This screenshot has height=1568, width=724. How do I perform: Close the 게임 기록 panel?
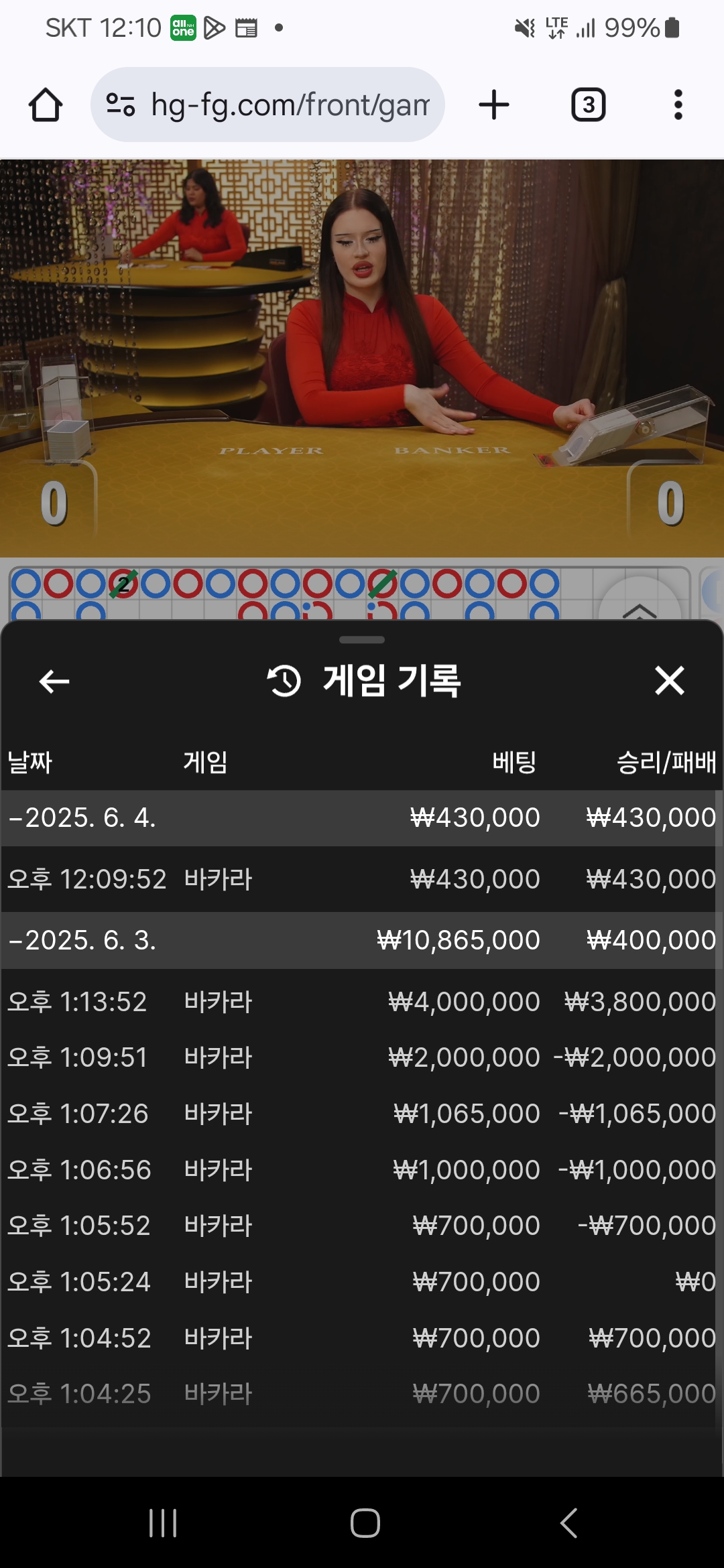[x=669, y=681]
